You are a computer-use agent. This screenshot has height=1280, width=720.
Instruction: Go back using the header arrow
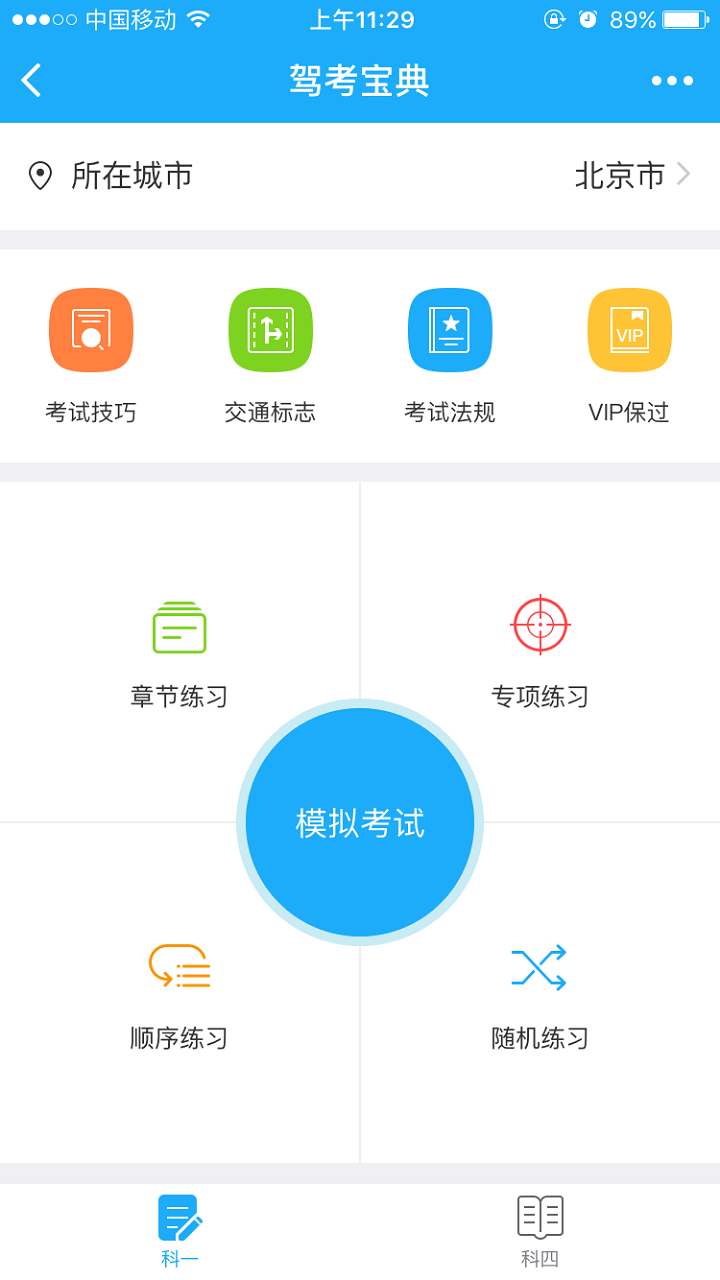(32, 80)
